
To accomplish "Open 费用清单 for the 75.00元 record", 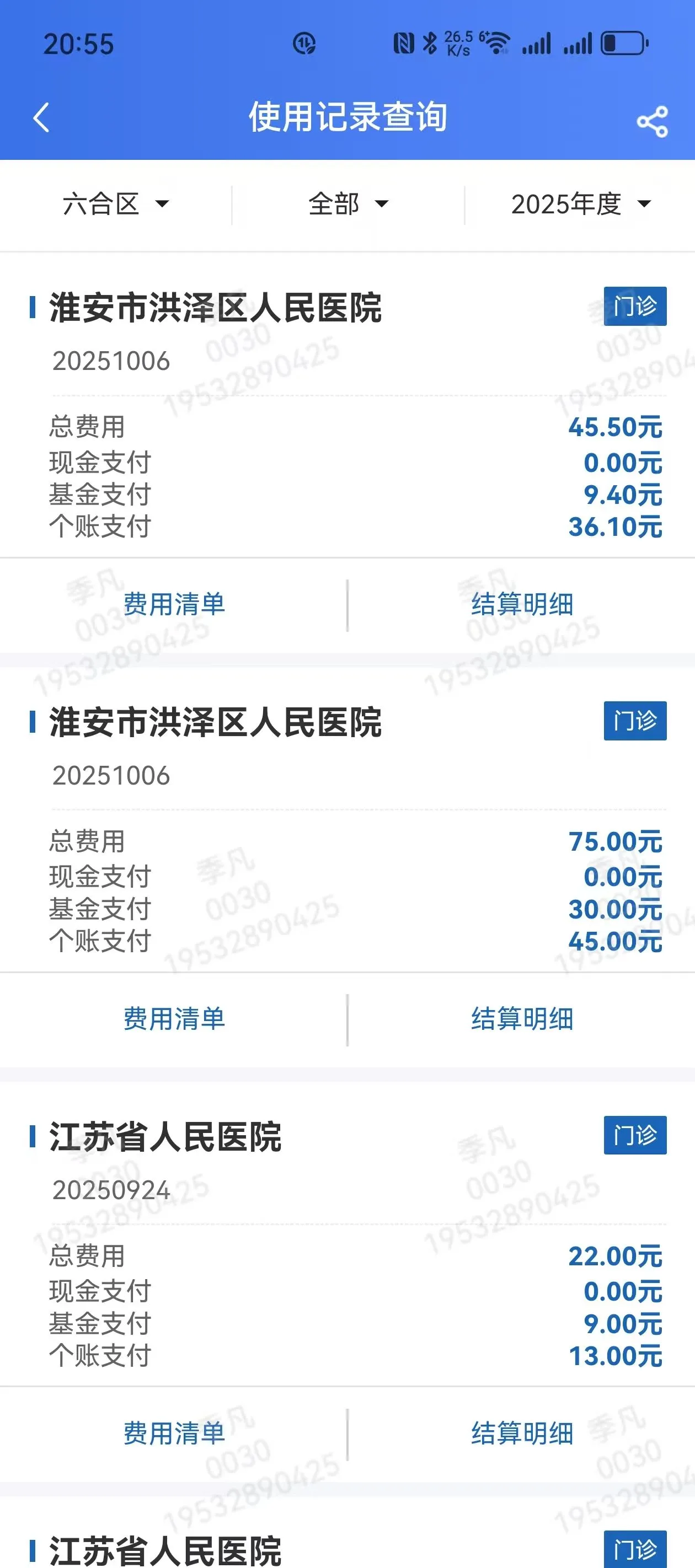I will [174, 1019].
